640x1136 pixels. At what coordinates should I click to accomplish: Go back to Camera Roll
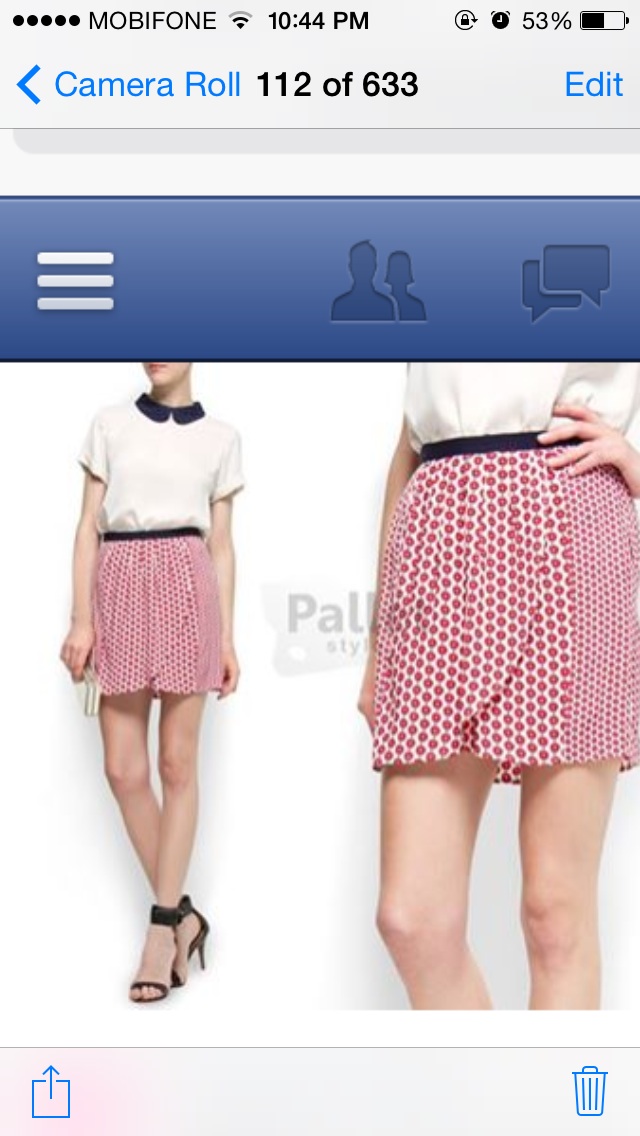coord(128,85)
